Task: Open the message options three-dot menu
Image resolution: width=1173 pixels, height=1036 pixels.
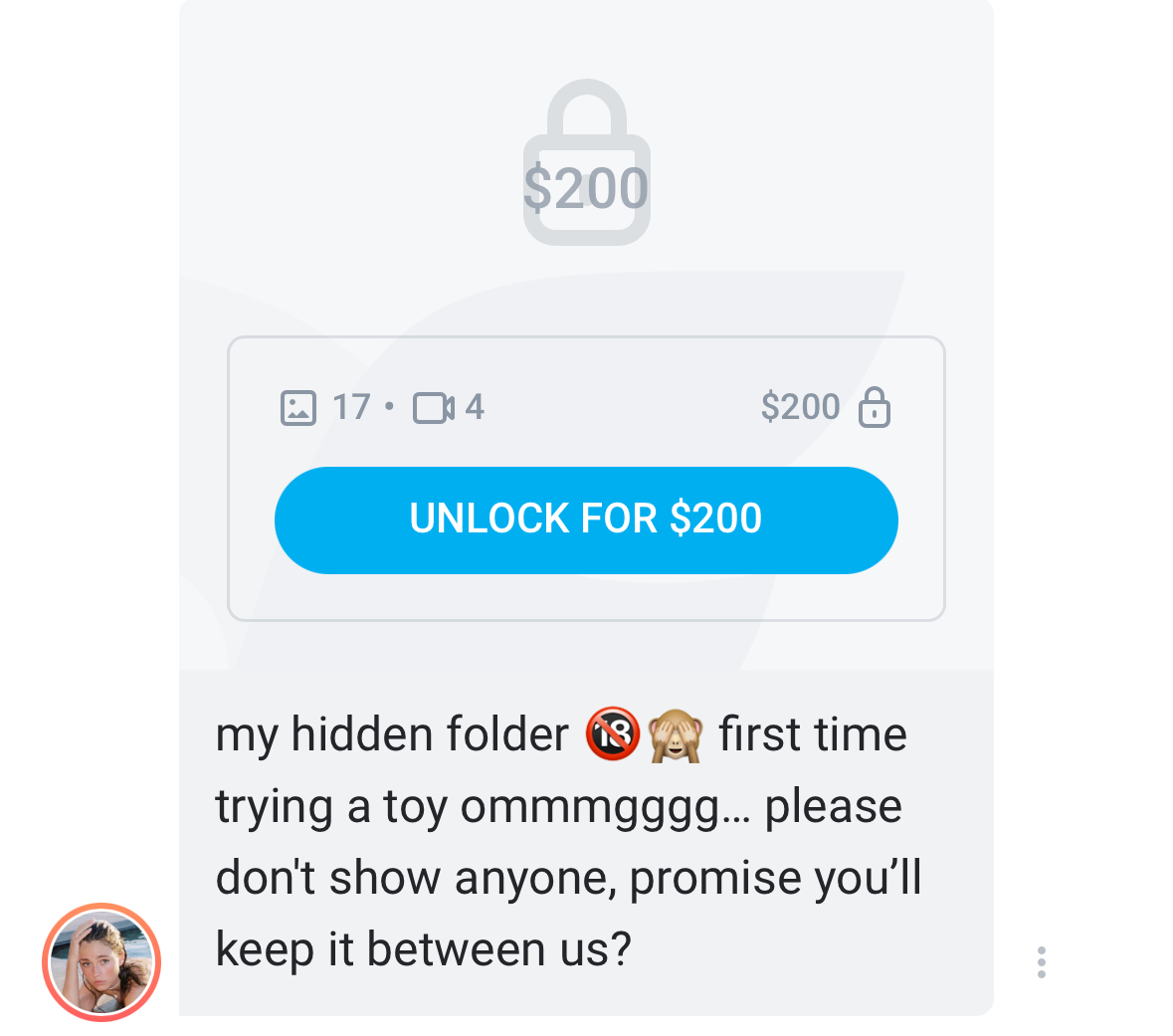Action: [x=1041, y=962]
